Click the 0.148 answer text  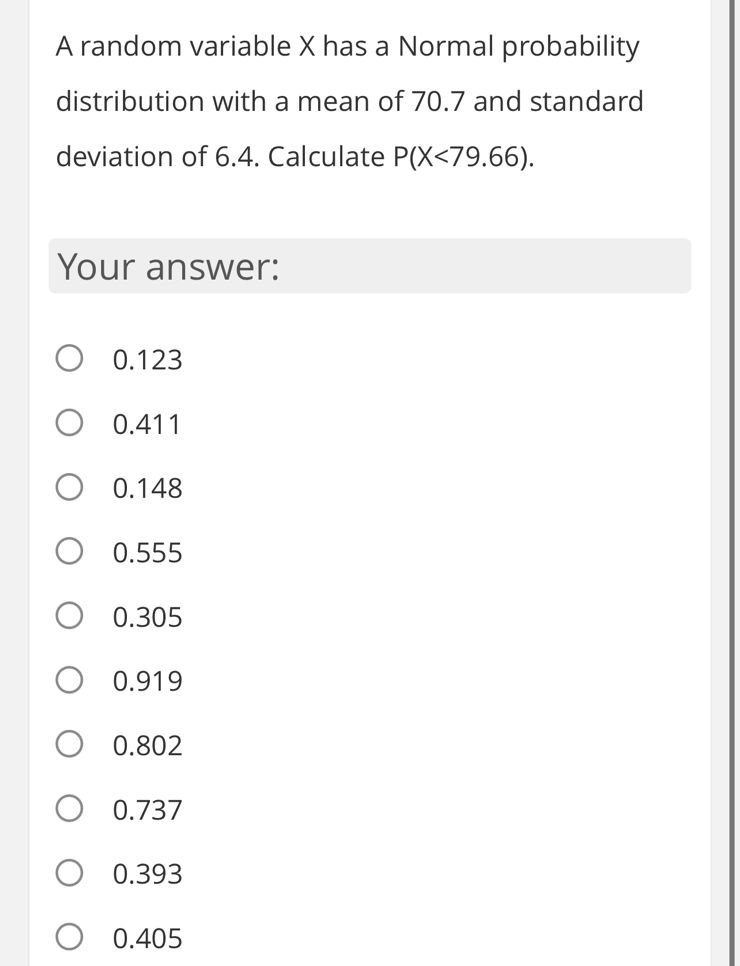tap(147, 488)
